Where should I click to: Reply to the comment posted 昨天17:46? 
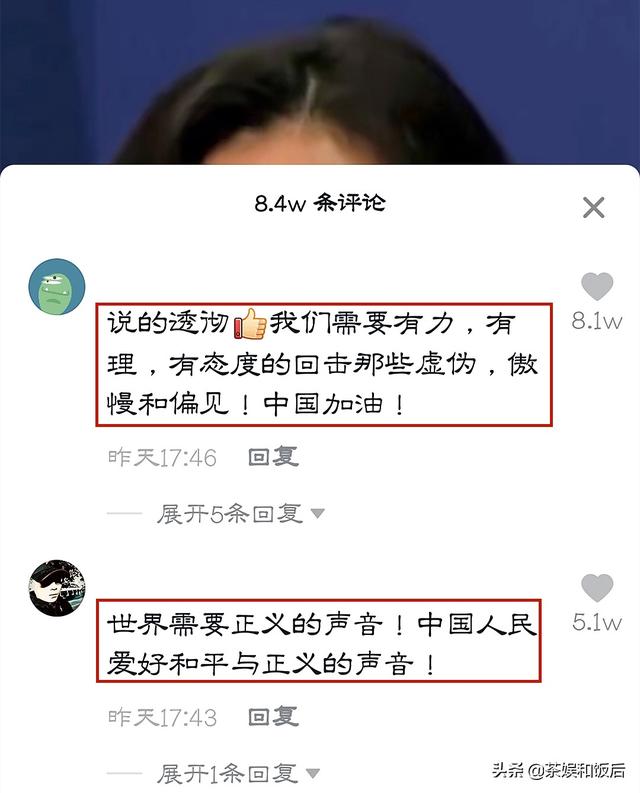click(273, 457)
